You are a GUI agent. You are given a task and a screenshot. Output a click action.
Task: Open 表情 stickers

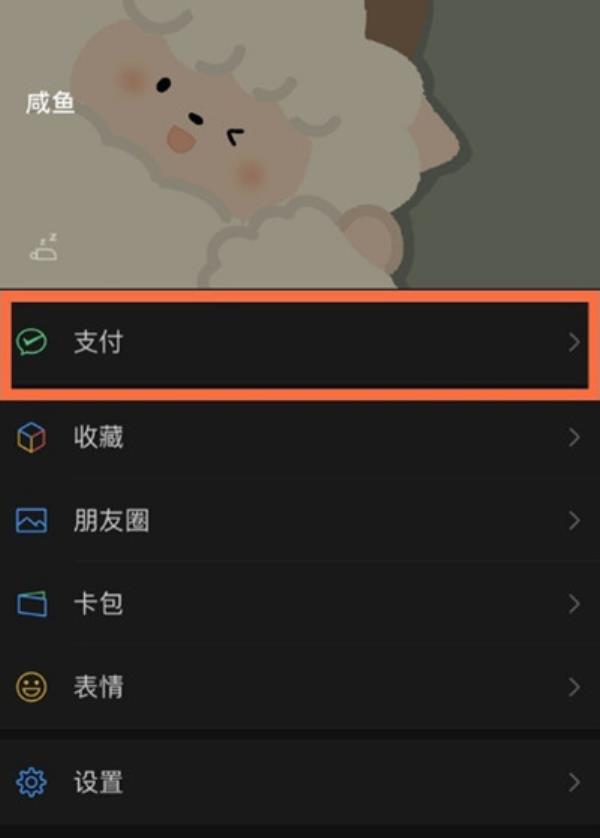click(x=298, y=687)
